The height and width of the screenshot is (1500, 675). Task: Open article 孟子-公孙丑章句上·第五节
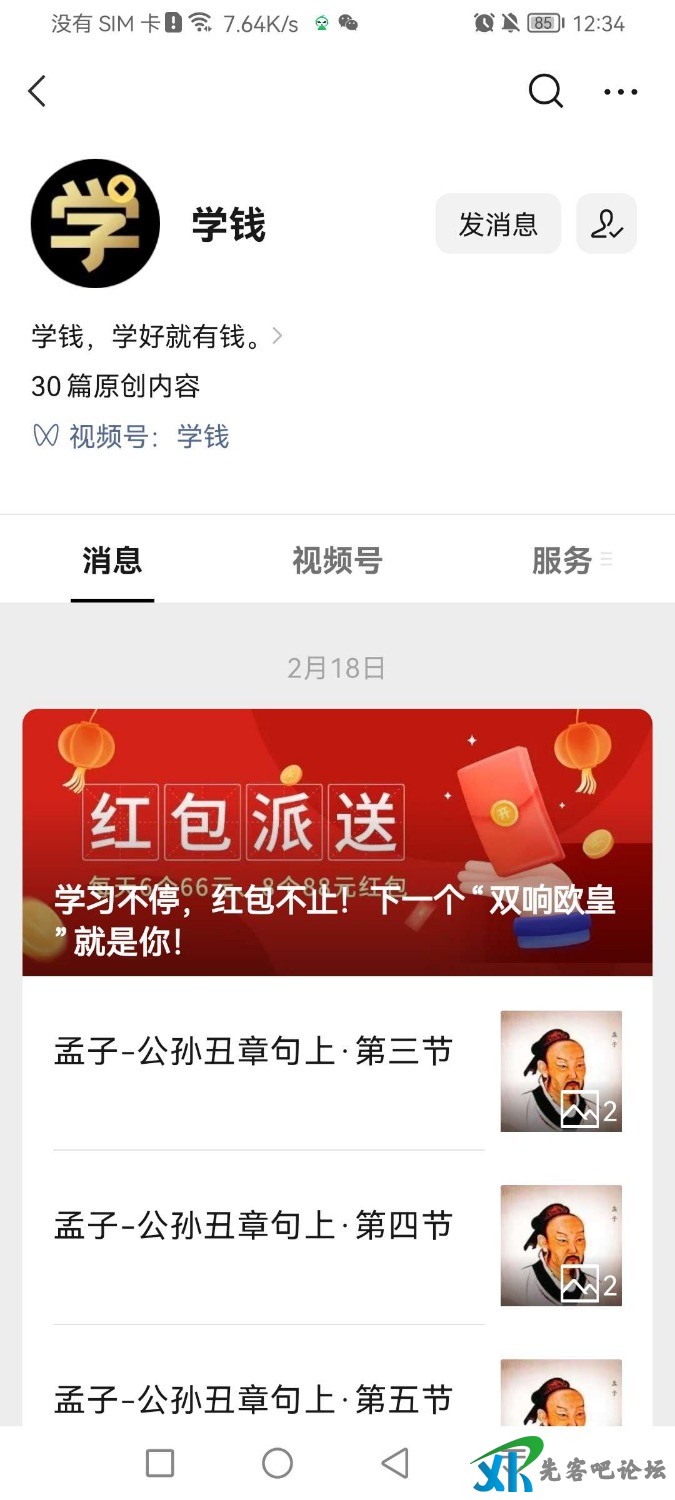(253, 1398)
